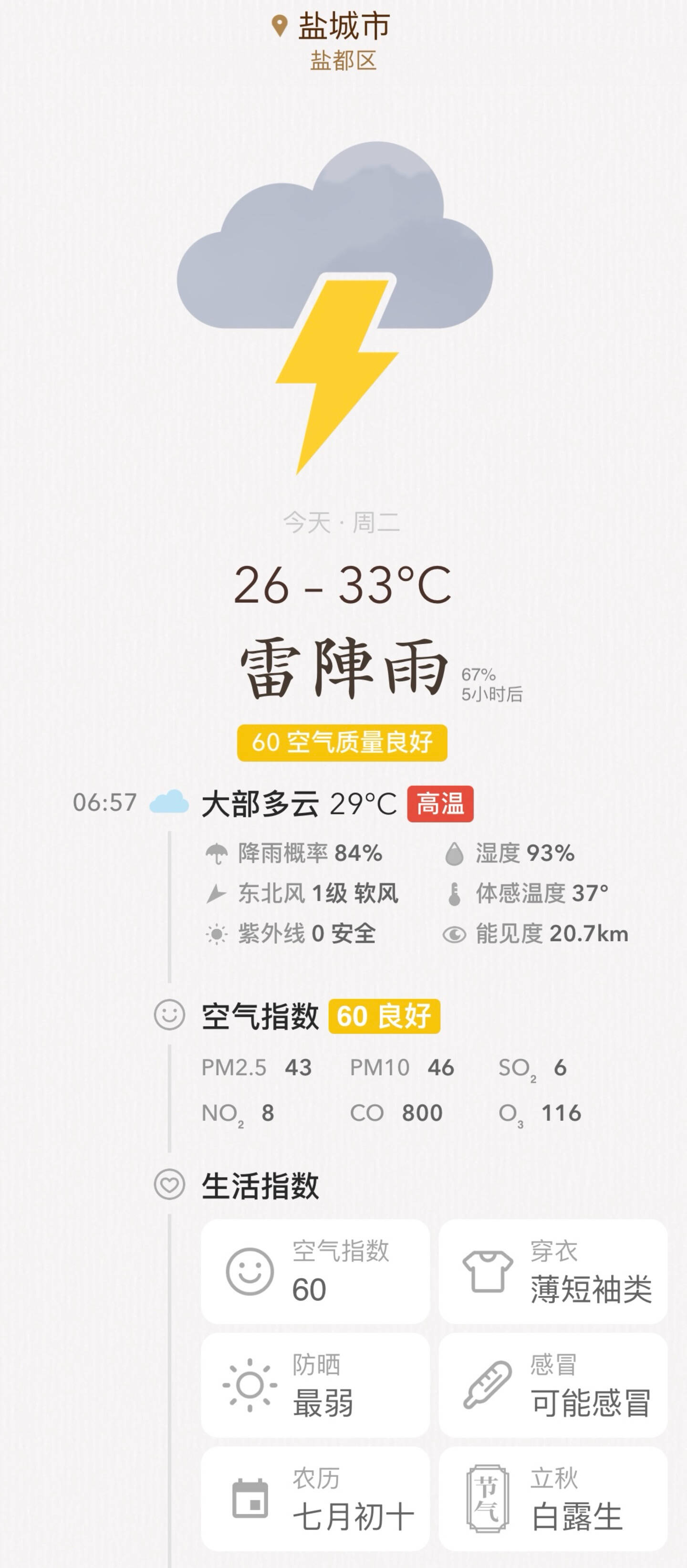
Task: Open the 高温 warning tag
Action: click(440, 804)
